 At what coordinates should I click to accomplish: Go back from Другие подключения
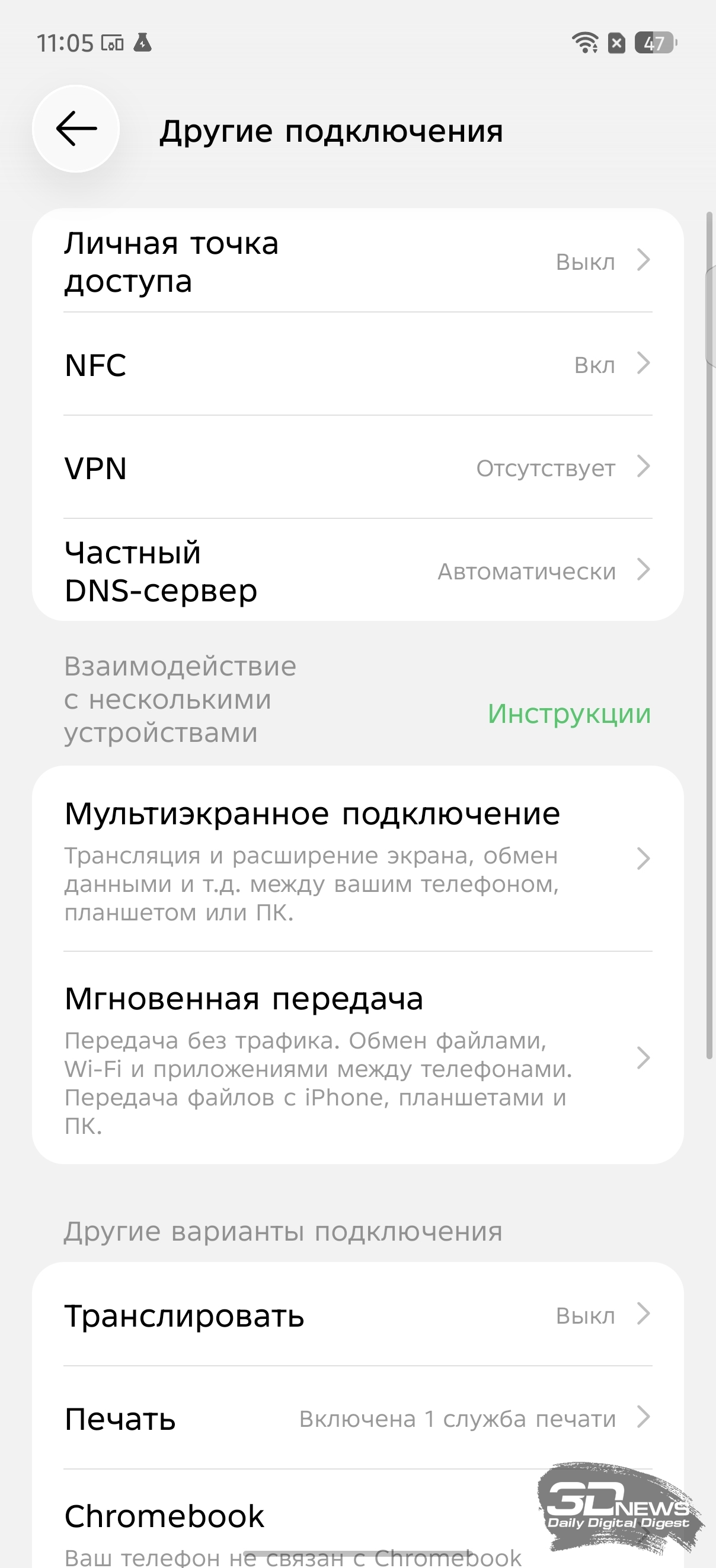pos(76,129)
